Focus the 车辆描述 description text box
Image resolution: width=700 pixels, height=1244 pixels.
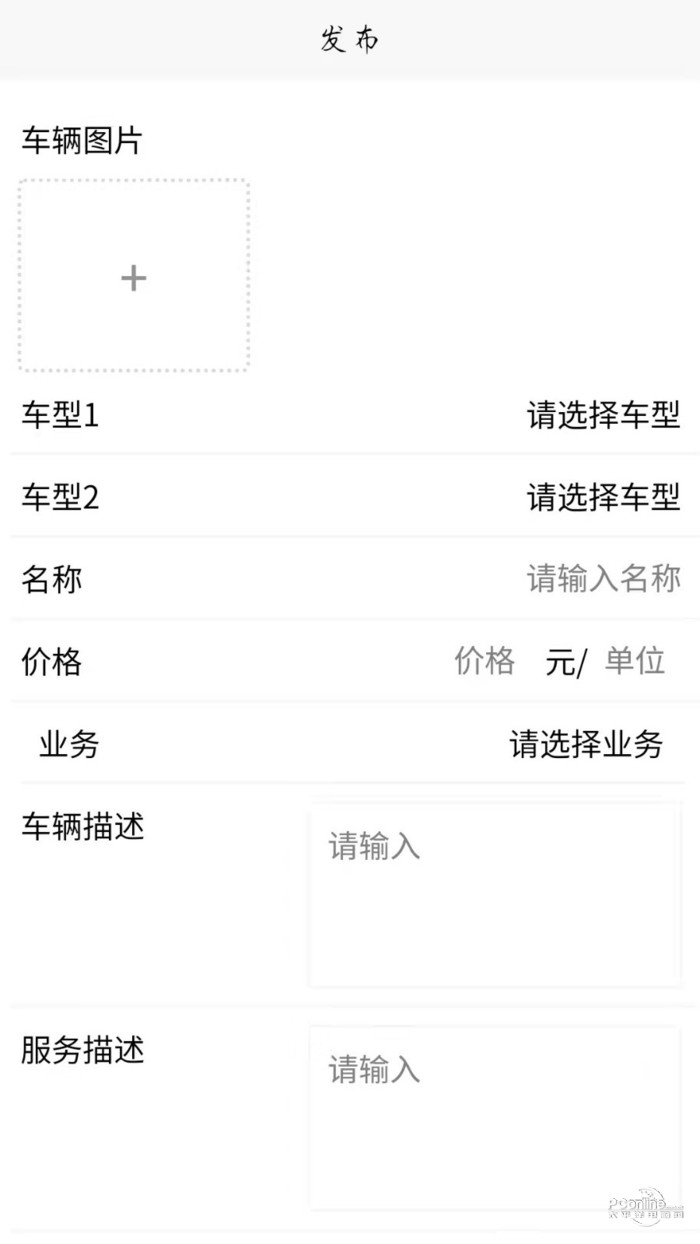coord(494,895)
